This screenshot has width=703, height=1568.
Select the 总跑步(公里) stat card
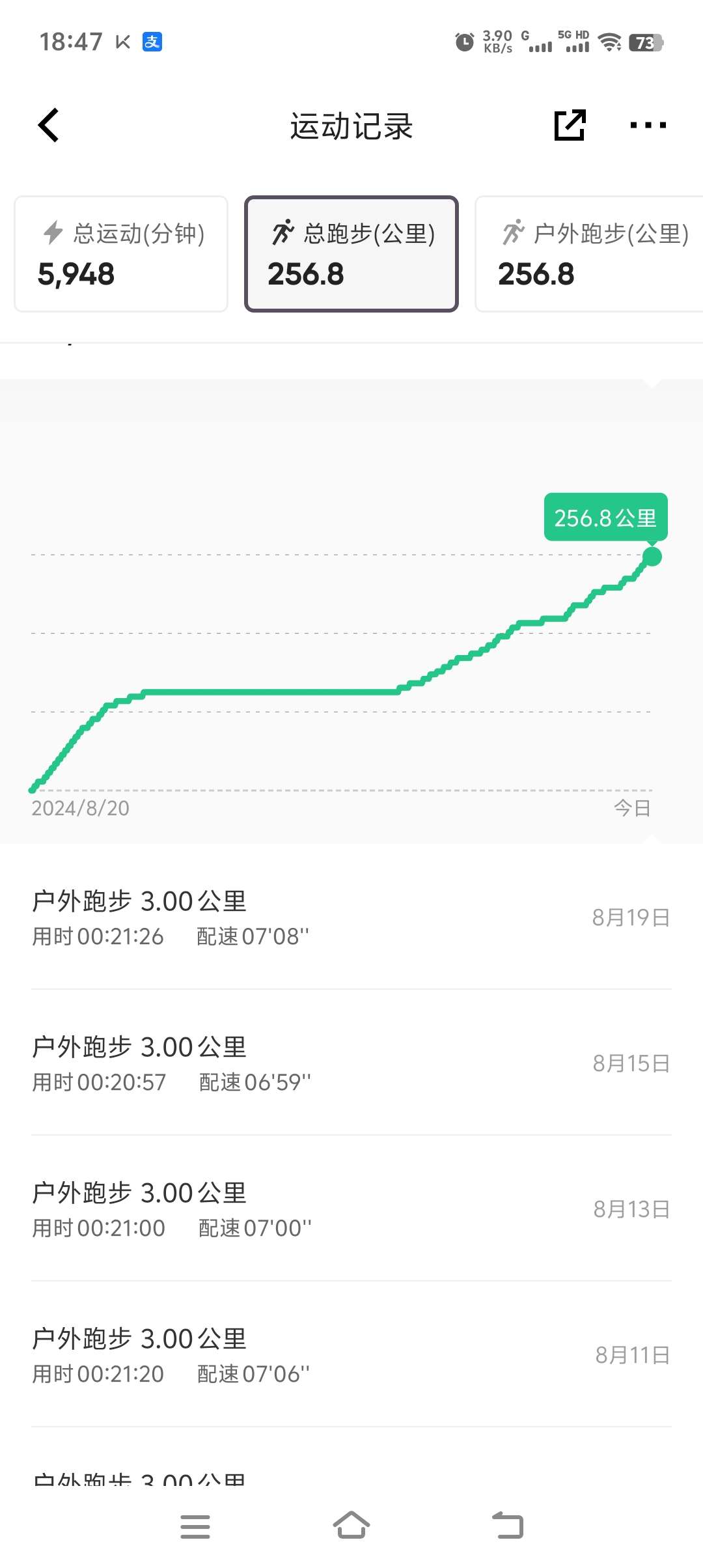(x=351, y=254)
